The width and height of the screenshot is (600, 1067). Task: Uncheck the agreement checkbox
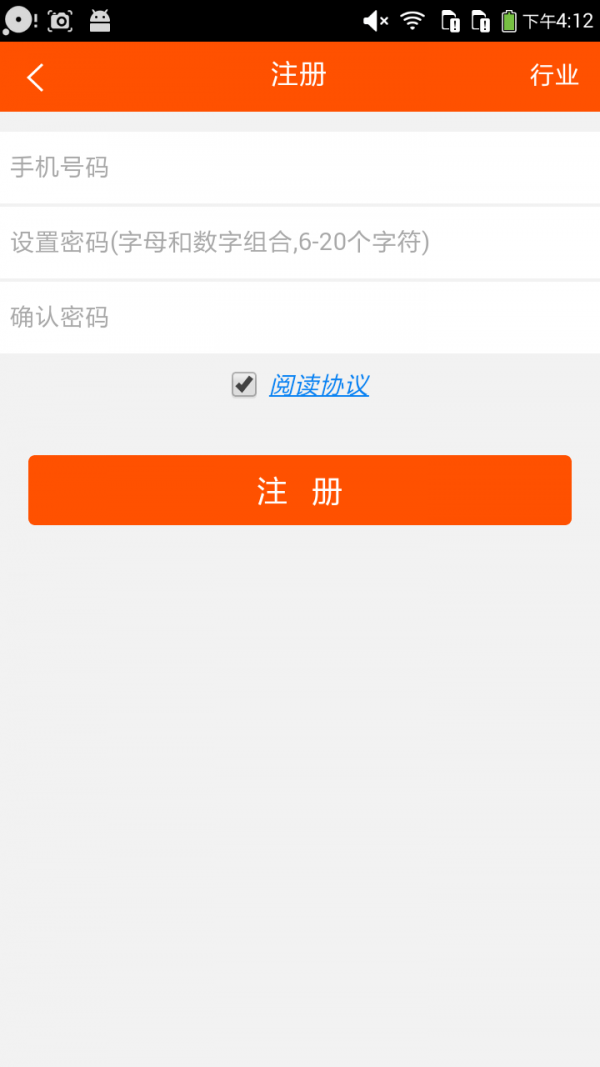point(244,385)
